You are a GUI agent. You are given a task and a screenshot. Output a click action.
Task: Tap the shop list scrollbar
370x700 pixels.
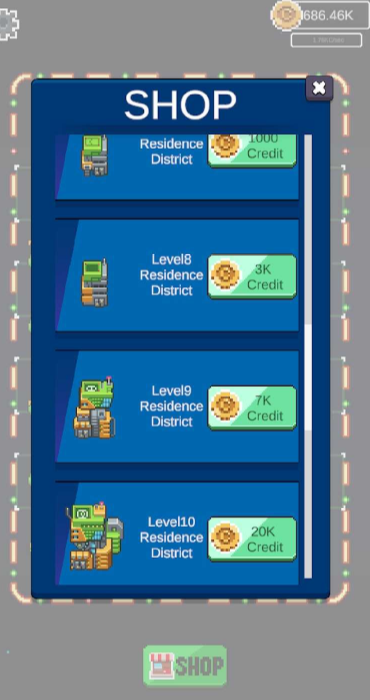(x=308, y=356)
